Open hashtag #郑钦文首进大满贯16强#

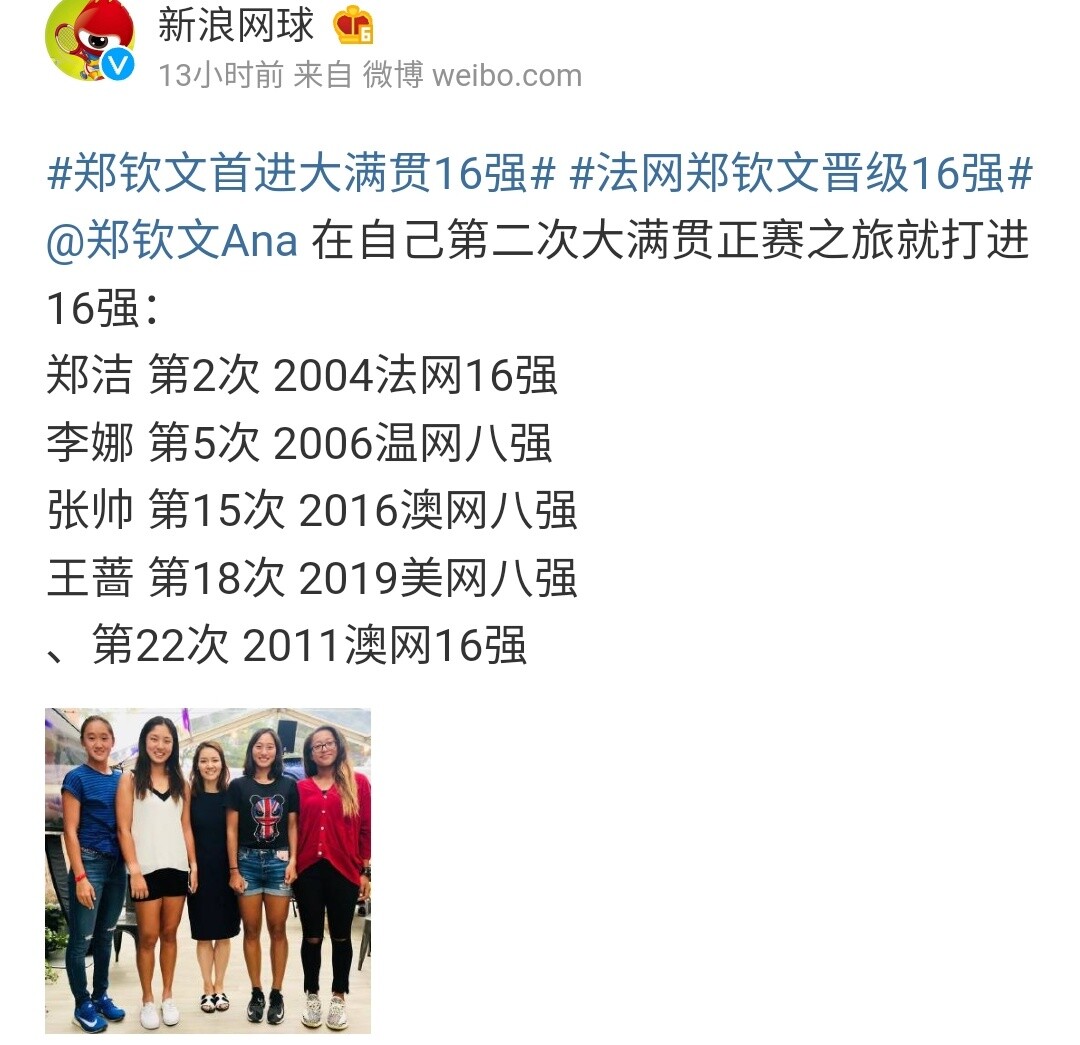coord(301,174)
